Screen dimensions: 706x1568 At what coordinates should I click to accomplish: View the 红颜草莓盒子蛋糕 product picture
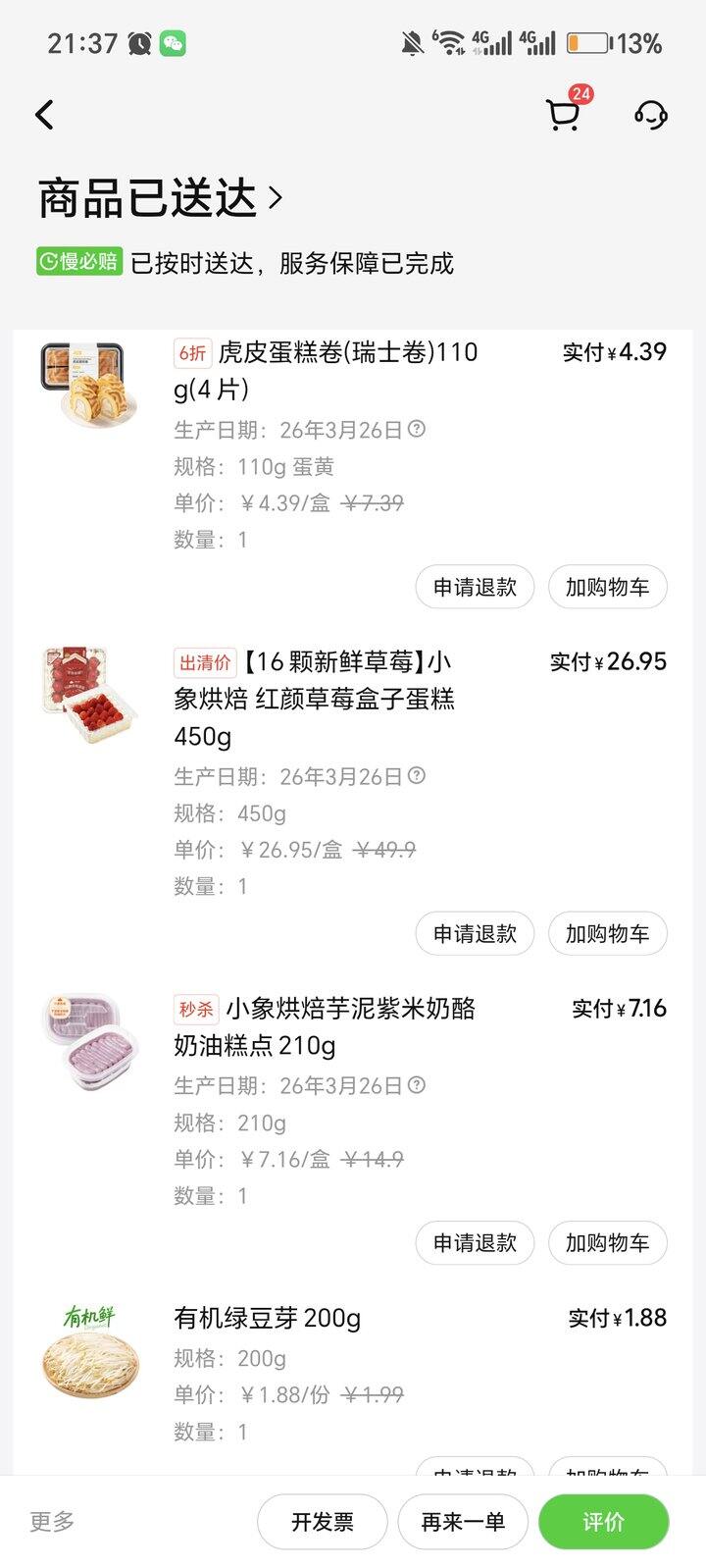89,695
